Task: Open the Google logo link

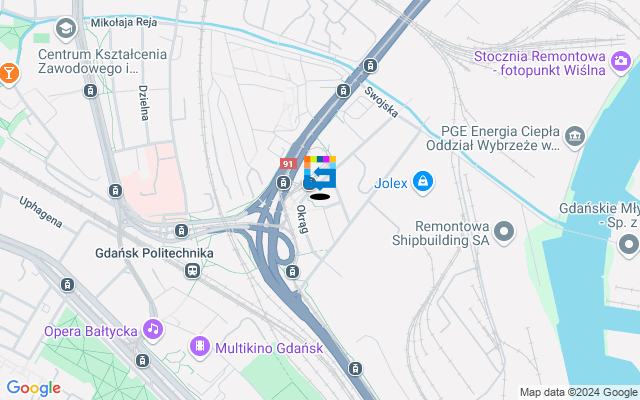Action: (x=32, y=388)
